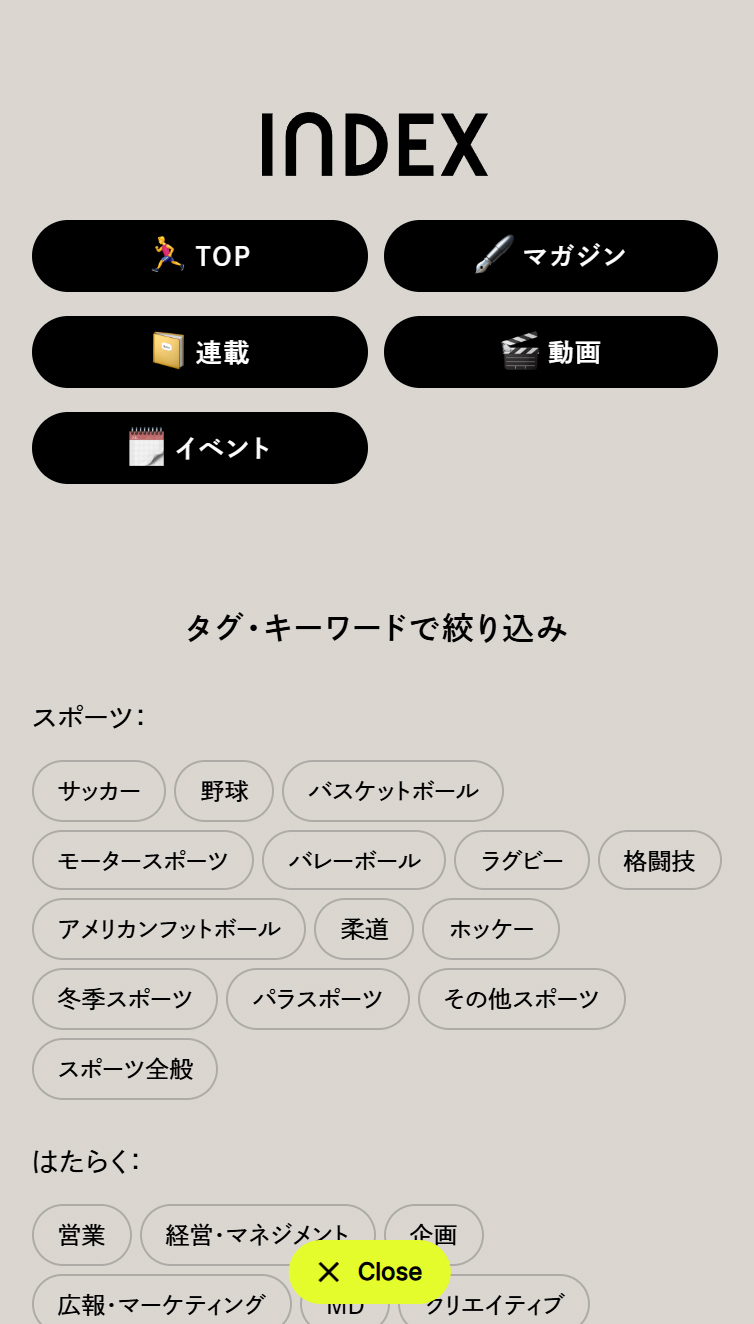754x1324 pixels.
Task: Select the ラグビー tag
Action: [521, 860]
